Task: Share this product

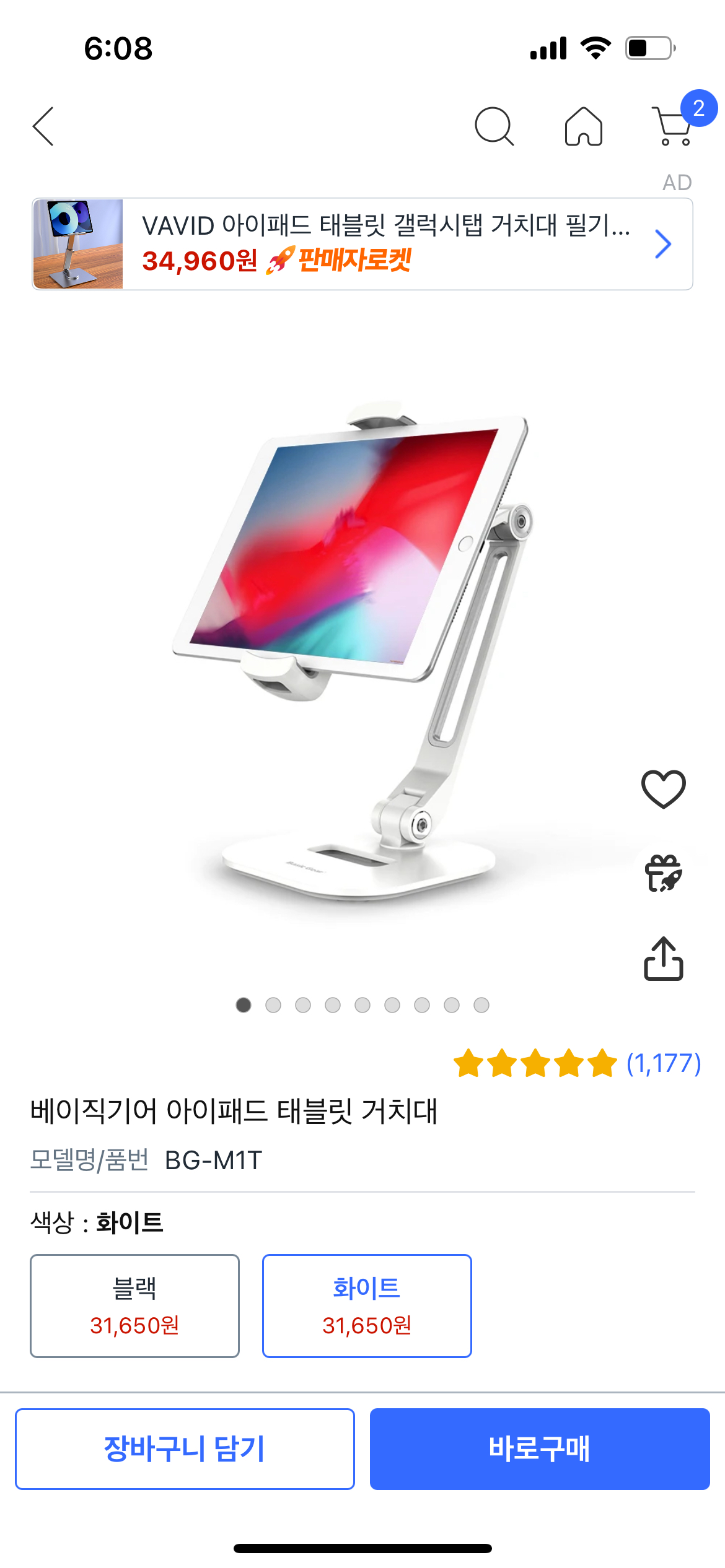Action: tap(663, 959)
